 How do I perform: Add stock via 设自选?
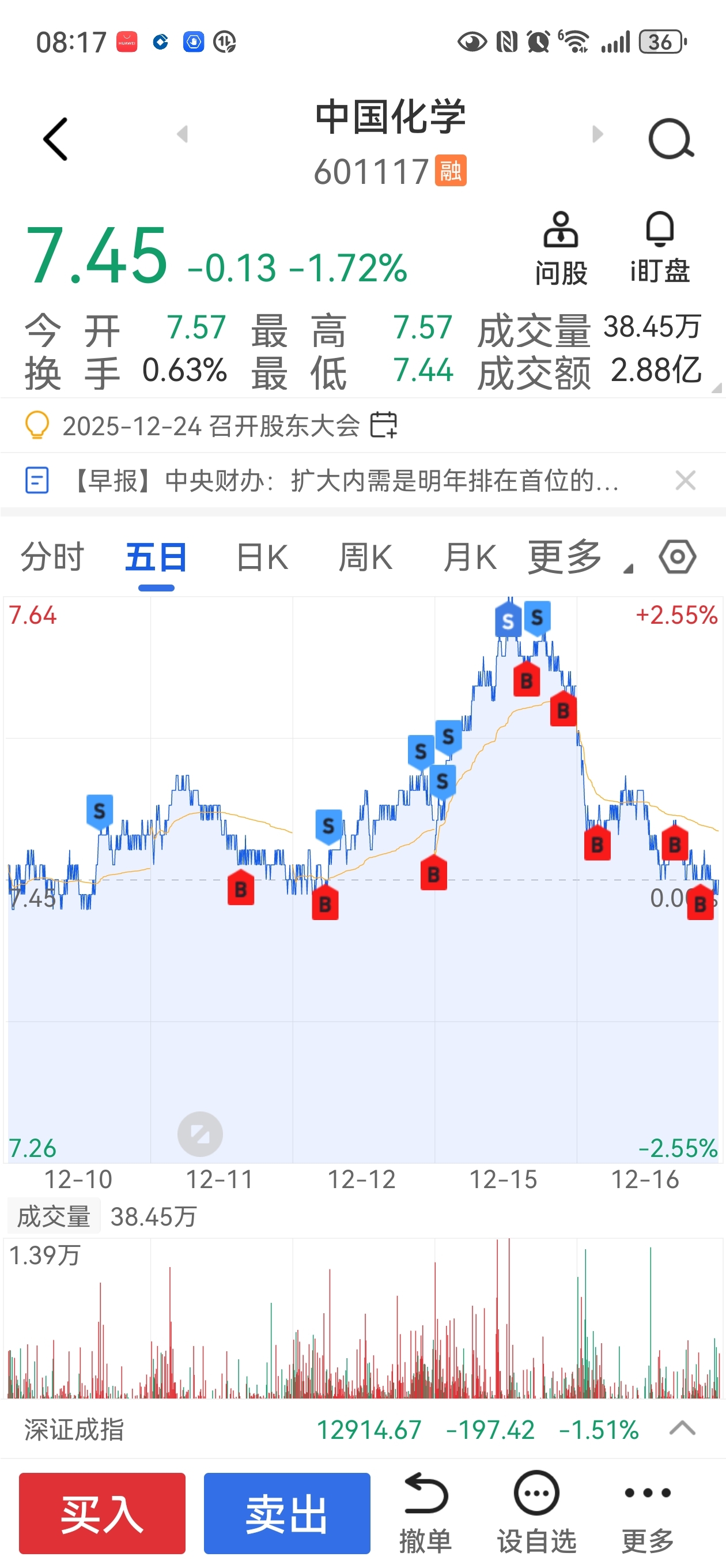536,1512
